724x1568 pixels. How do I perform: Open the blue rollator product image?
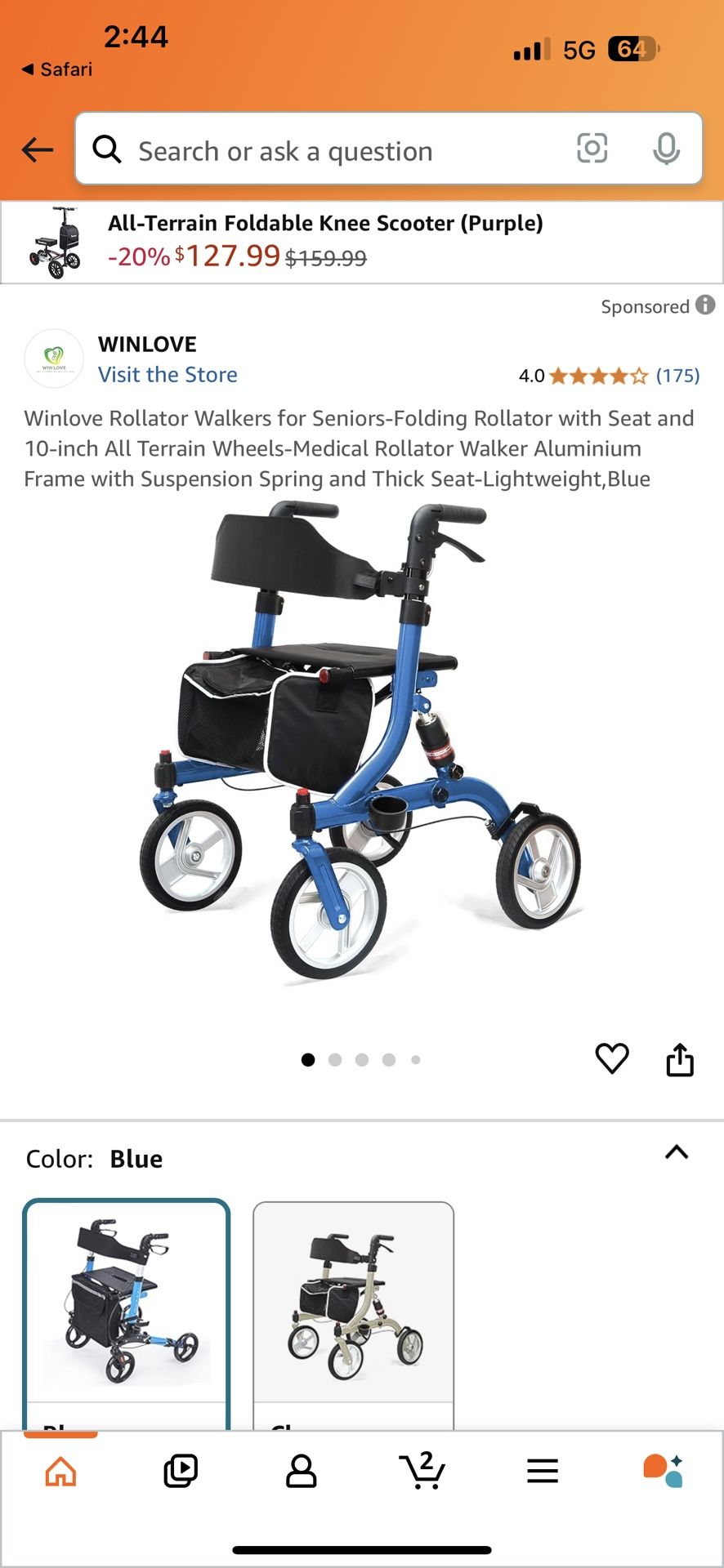point(360,743)
